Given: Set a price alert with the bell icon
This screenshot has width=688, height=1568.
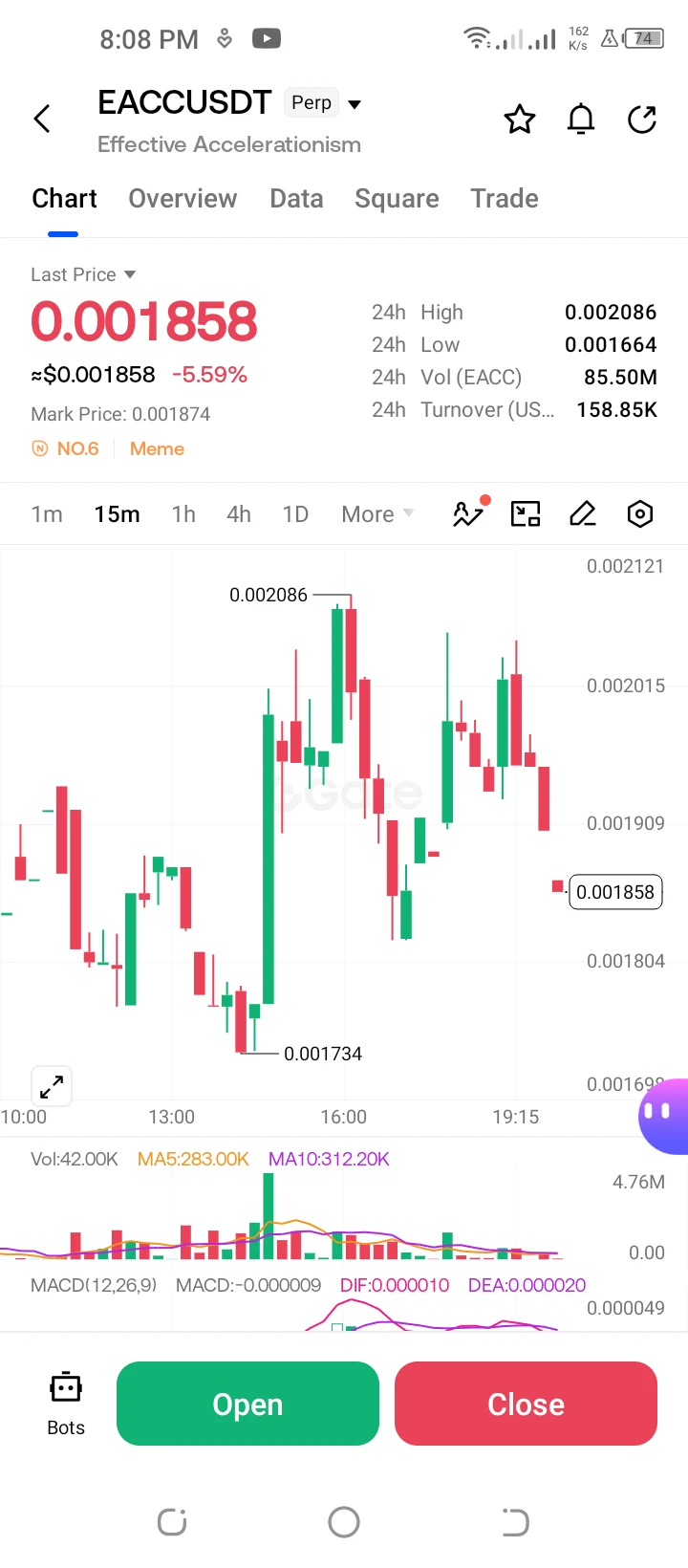Looking at the screenshot, I should point(581,120).
